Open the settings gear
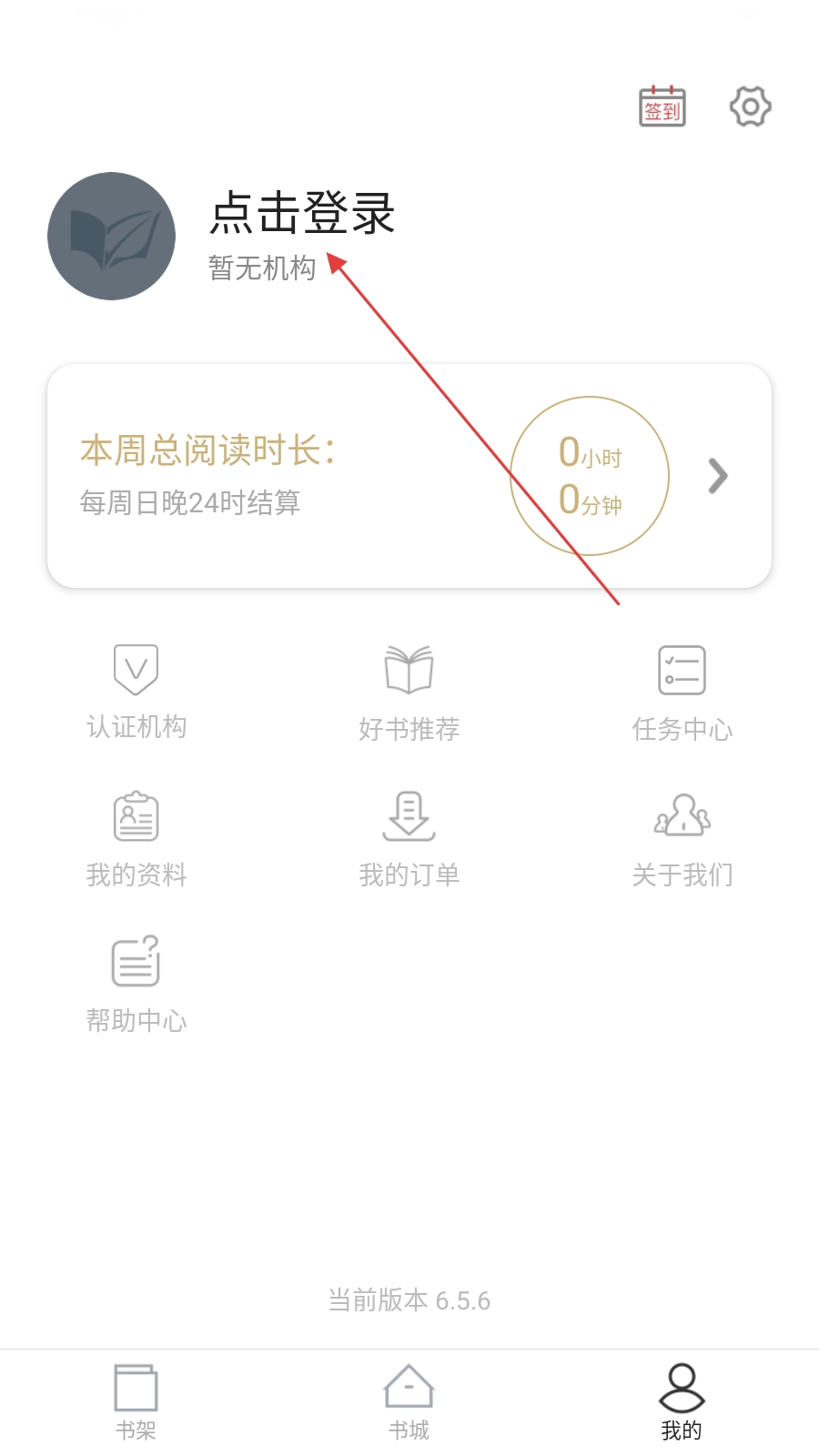The height and width of the screenshot is (1456, 819). click(750, 106)
